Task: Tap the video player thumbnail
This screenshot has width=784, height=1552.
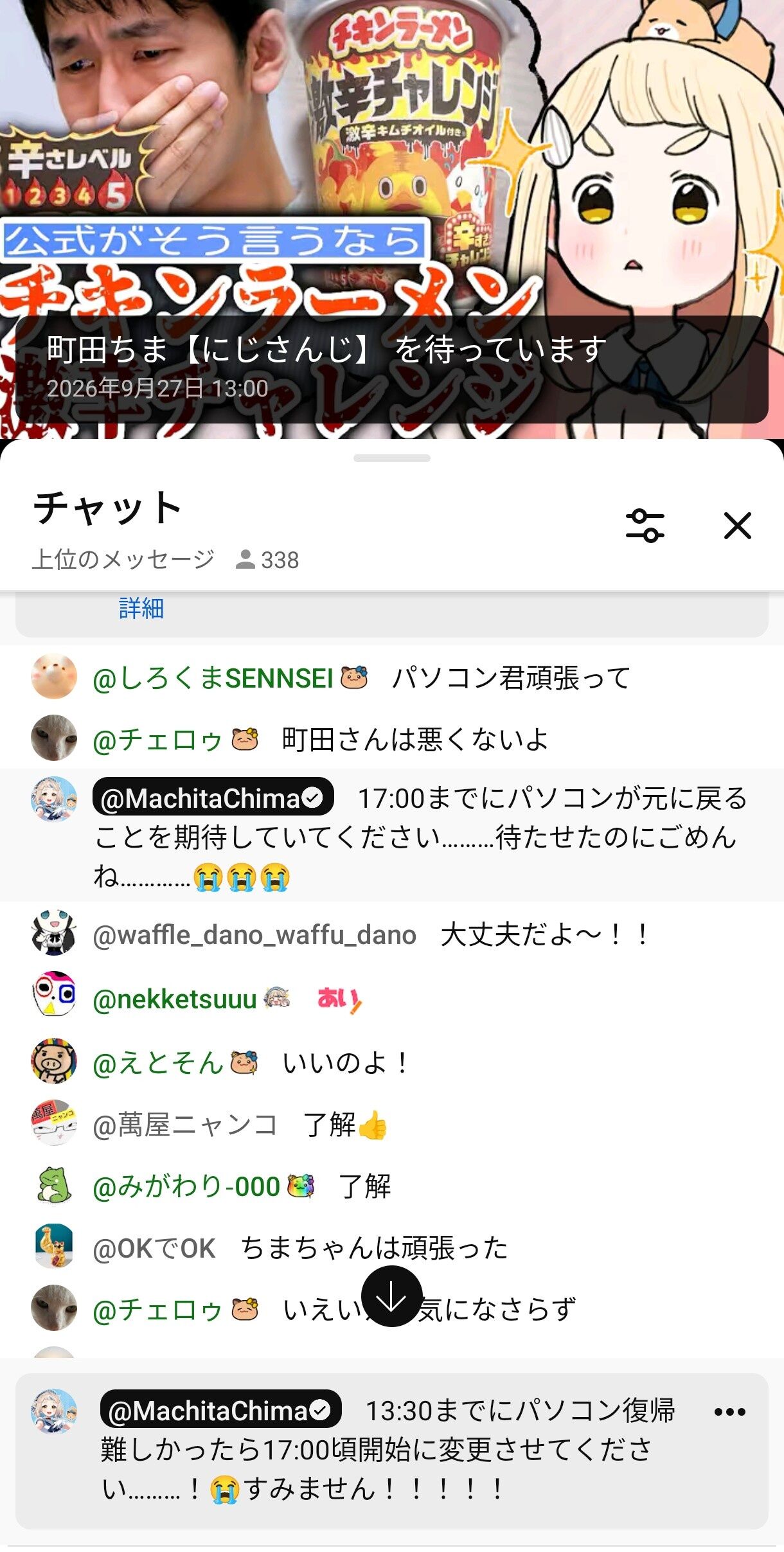Action: [392, 219]
